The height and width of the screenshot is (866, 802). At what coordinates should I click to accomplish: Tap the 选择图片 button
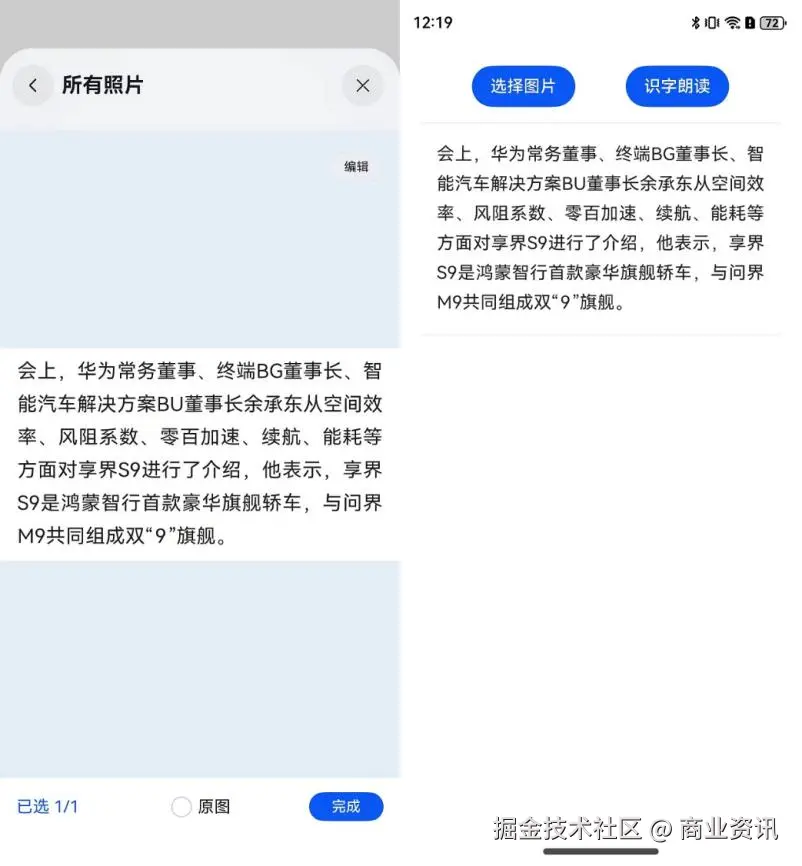(523, 86)
